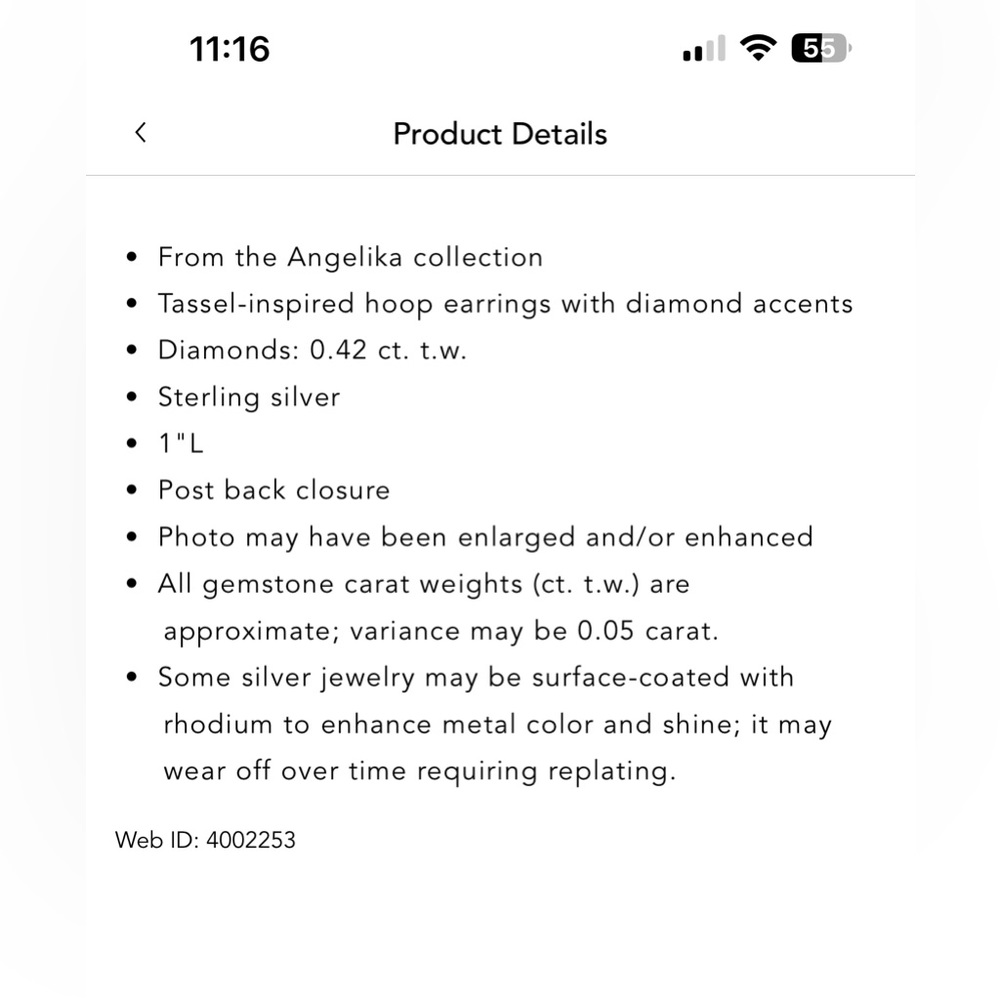
Task: Go back from Product Details
Action: (x=141, y=132)
